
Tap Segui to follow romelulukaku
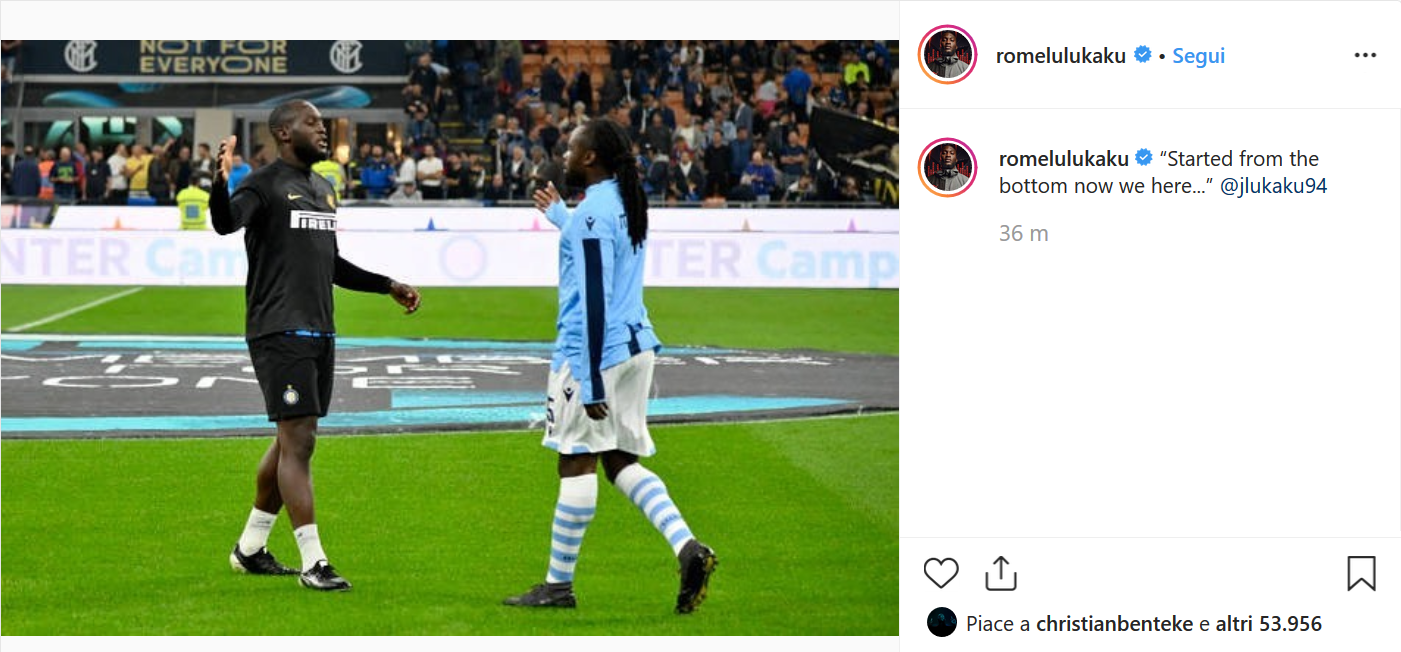pyautogui.click(x=1198, y=56)
